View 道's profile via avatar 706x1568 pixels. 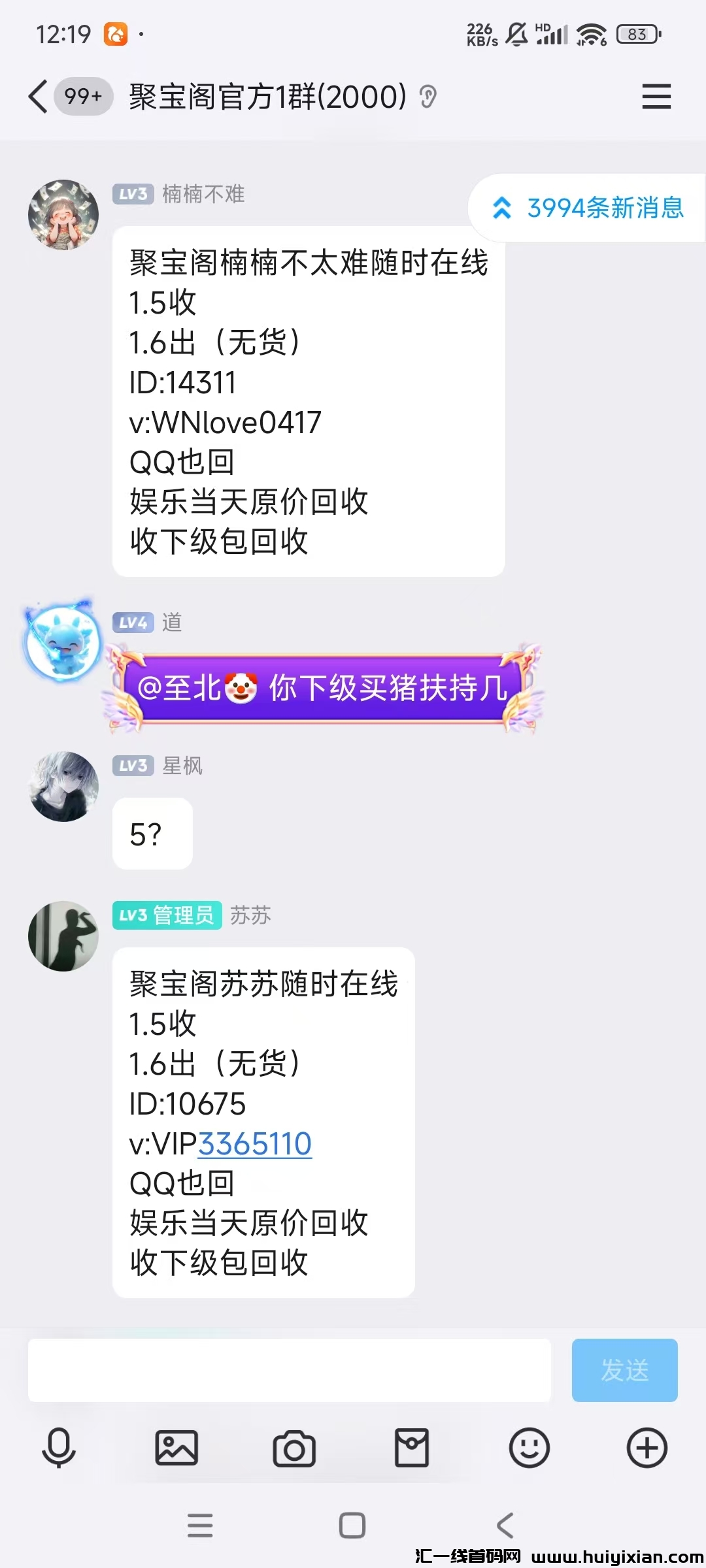pyautogui.click(x=62, y=643)
